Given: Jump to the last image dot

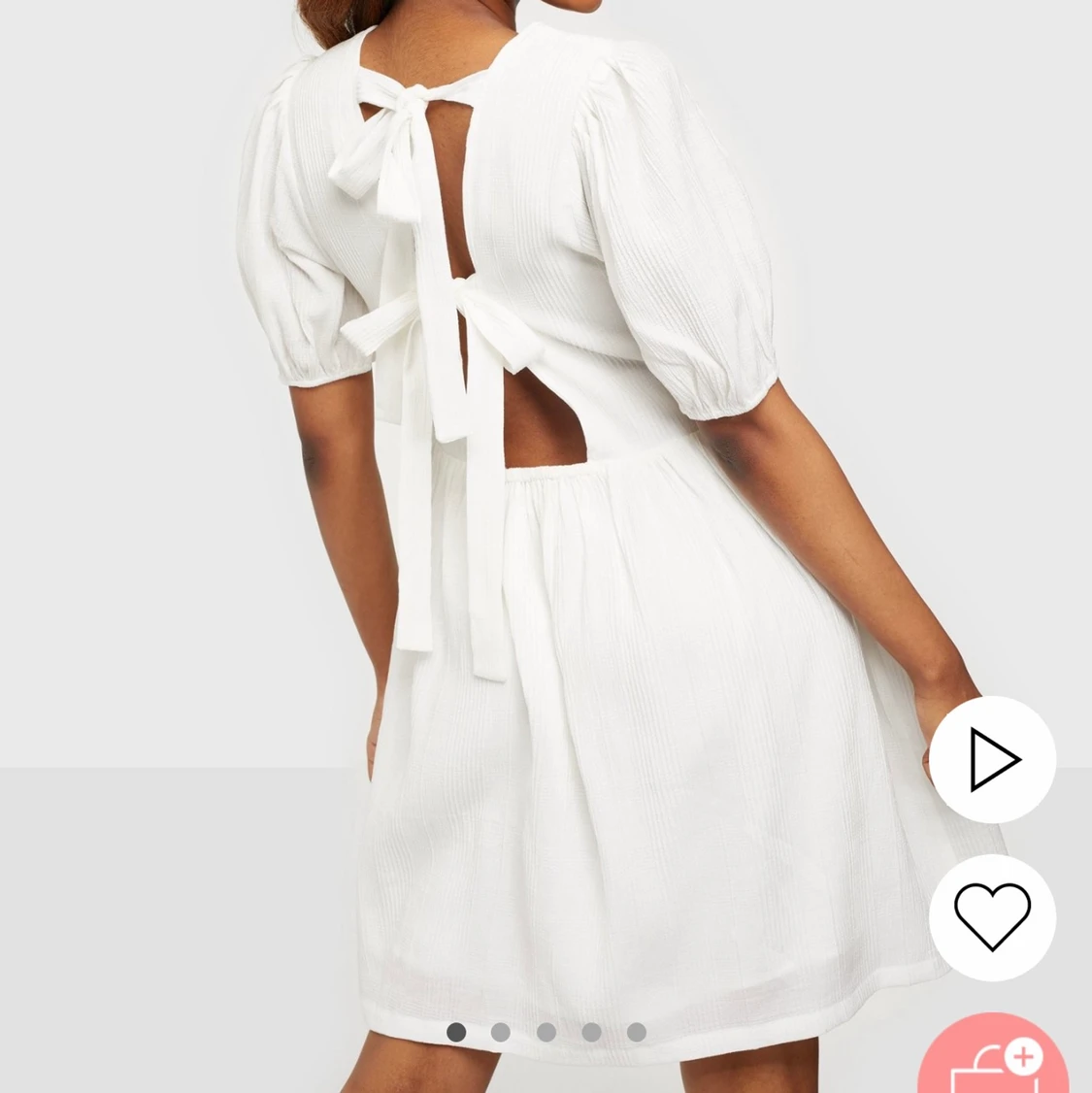Looking at the screenshot, I should click(637, 1032).
